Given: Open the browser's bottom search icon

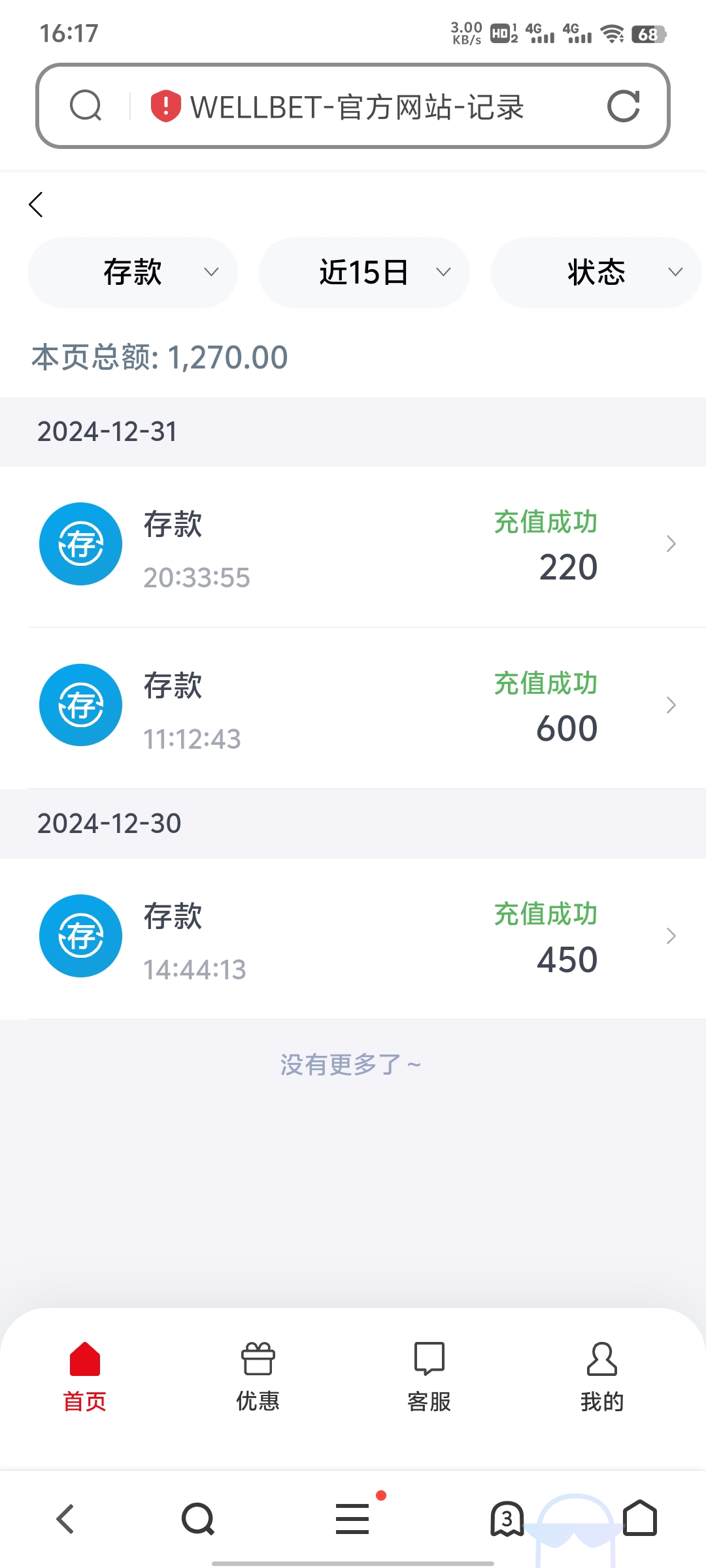Looking at the screenshot, I should click(198, 1518).
